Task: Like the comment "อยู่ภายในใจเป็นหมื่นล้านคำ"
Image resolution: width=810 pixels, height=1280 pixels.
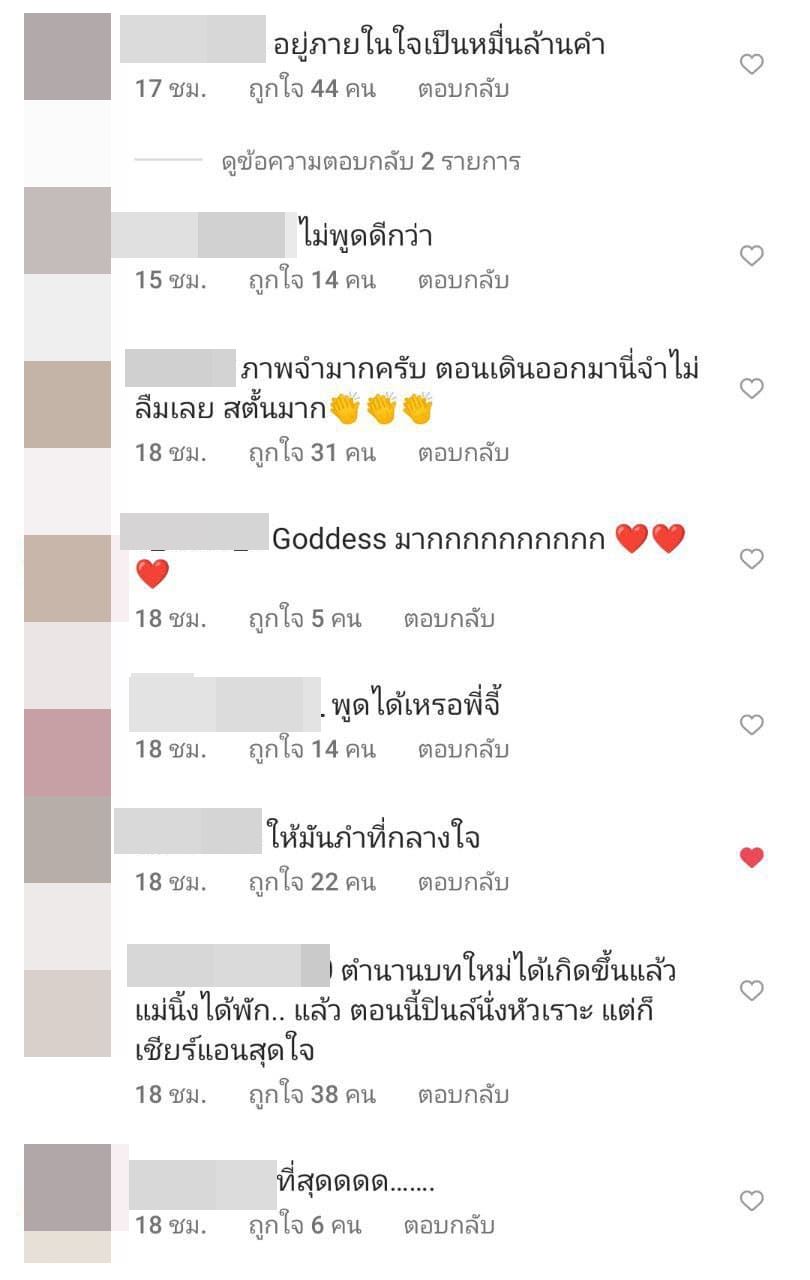Action: coord(751,65)
